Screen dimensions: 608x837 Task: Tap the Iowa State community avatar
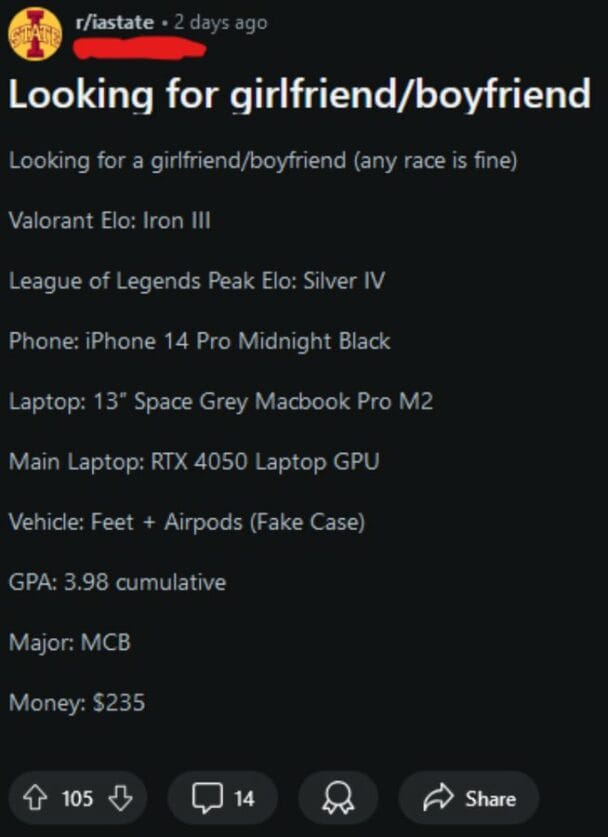[x=35, y=34]
